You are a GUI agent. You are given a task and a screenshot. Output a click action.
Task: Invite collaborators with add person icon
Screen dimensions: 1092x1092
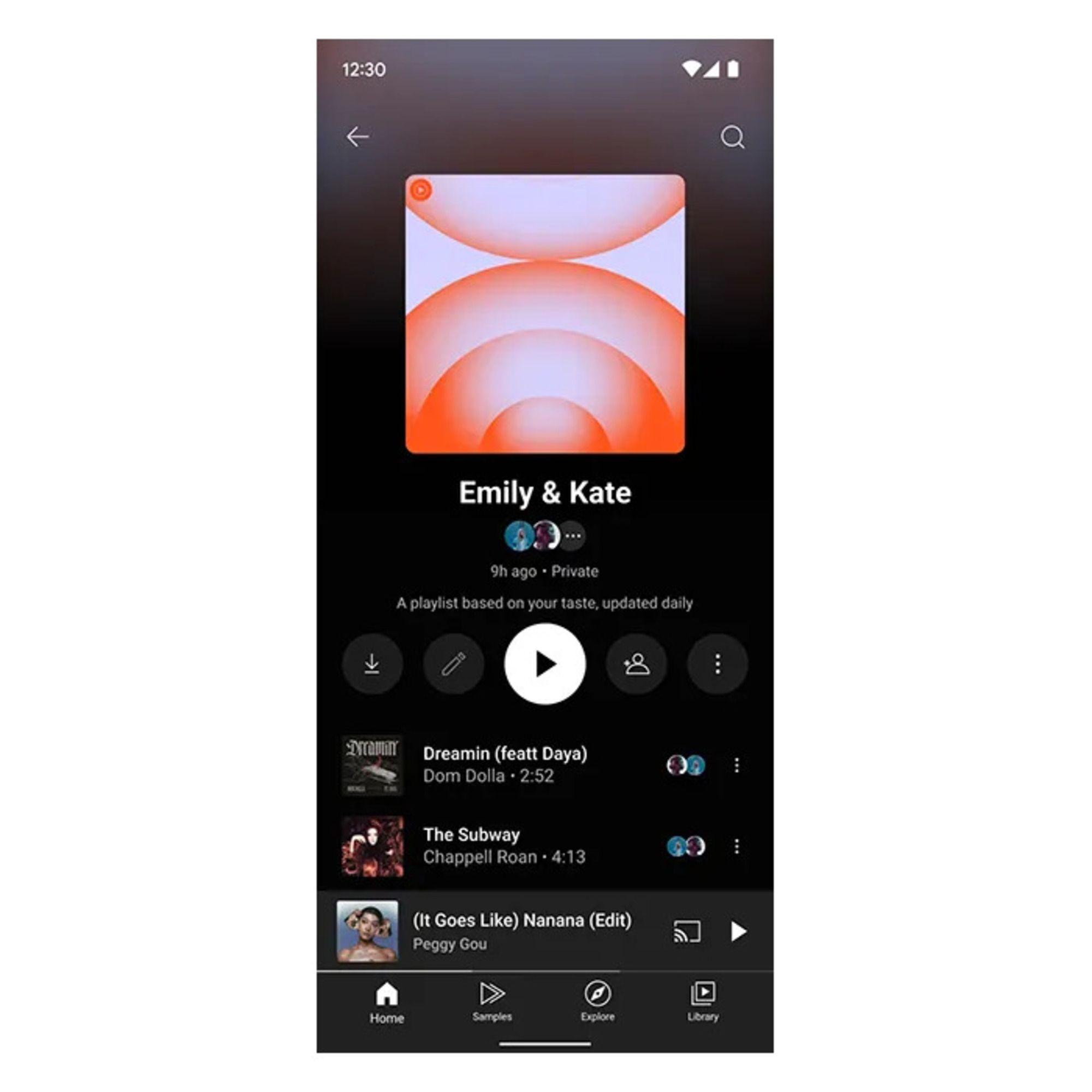click(x=637, y=664)
